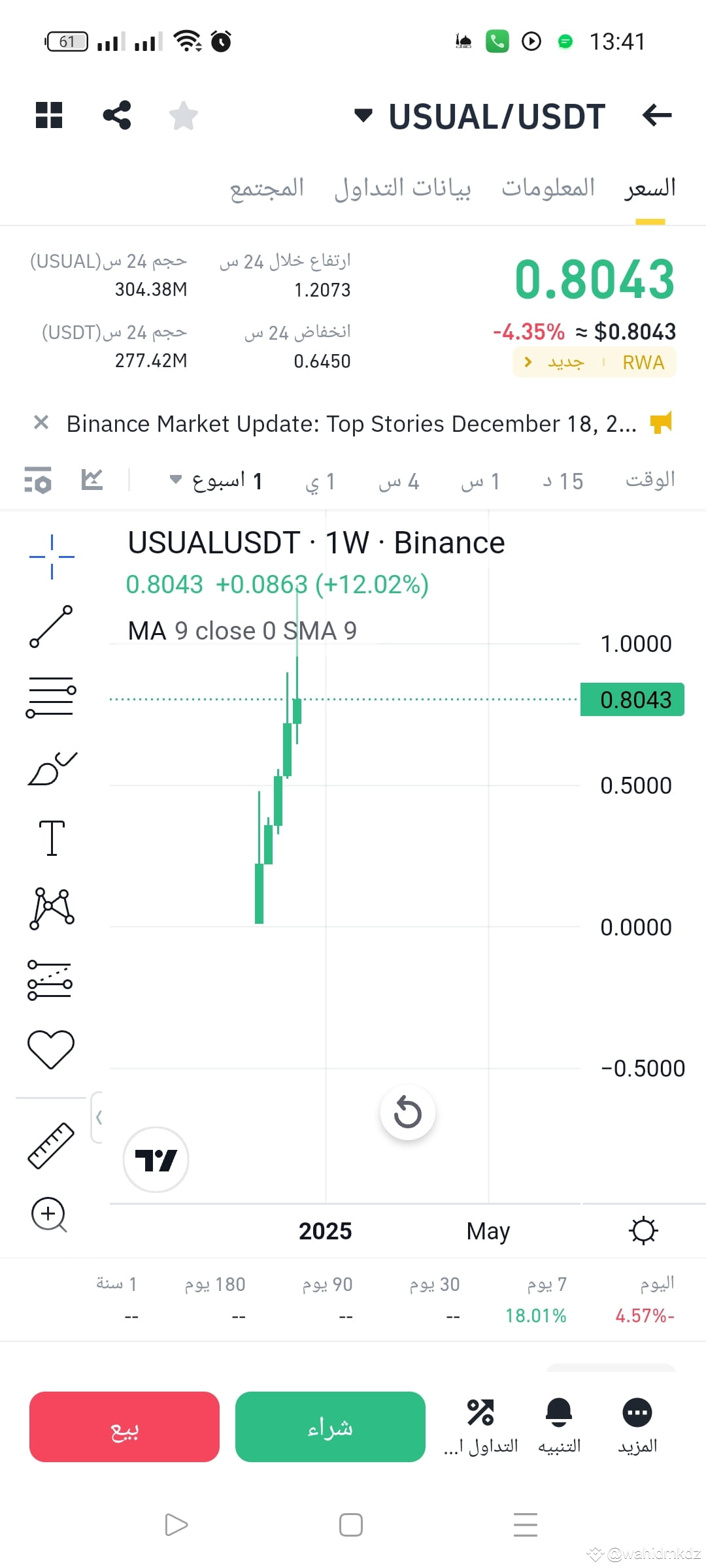Expand the جديد RWA tag chevron
The width and height of the screenshot is (706, 1568).
pos(528,362)
